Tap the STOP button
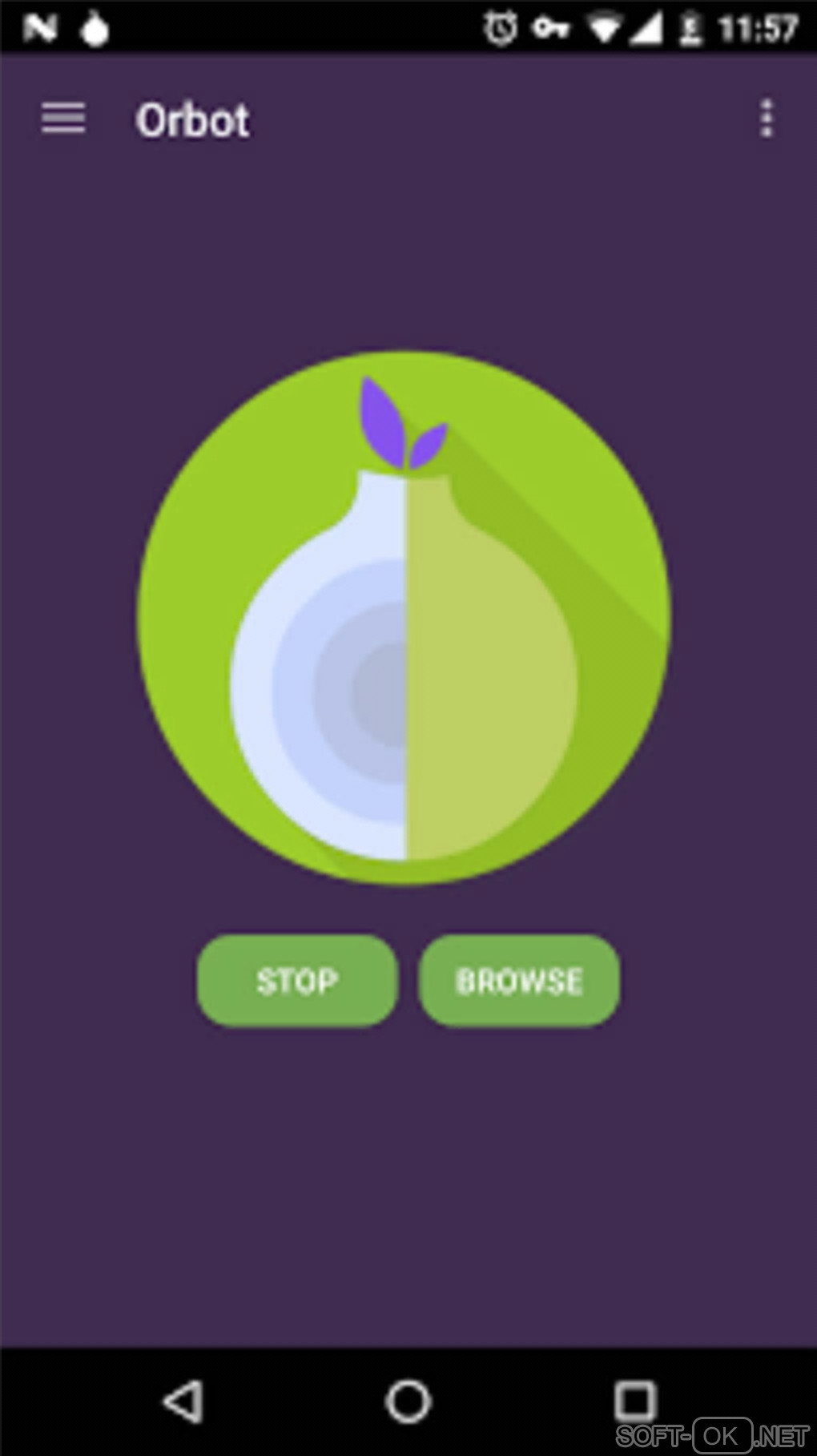 [x=297, y=980]
